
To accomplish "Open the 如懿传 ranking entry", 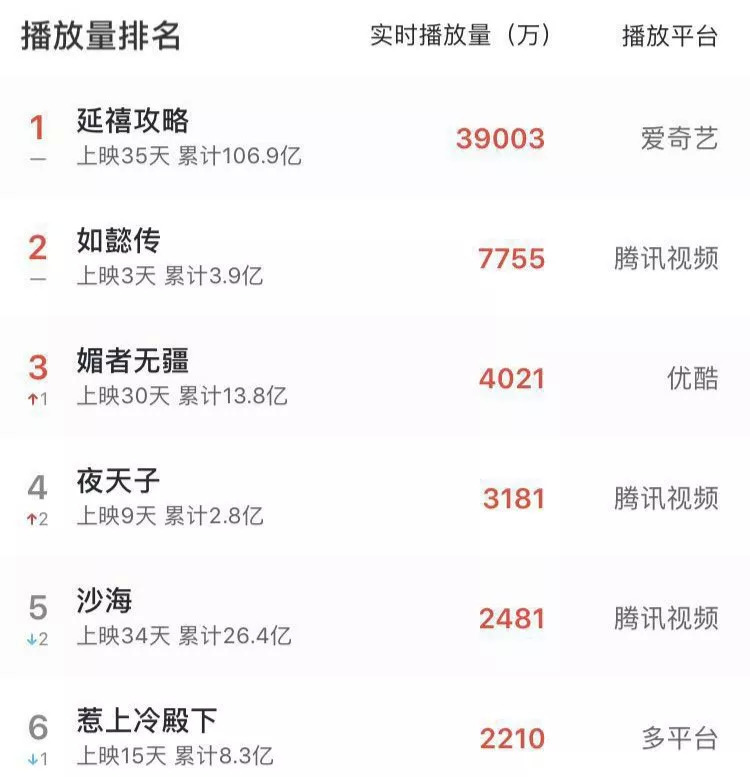I will tap(119, 242).
